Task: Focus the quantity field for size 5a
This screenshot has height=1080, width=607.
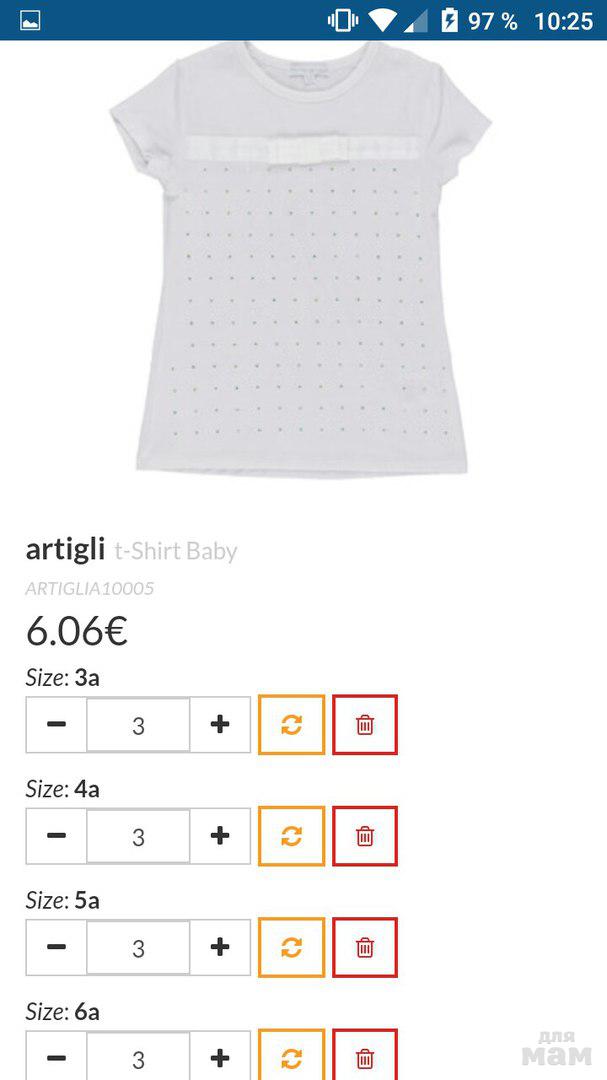Action: pyautogui.click(x=138, y=947)
